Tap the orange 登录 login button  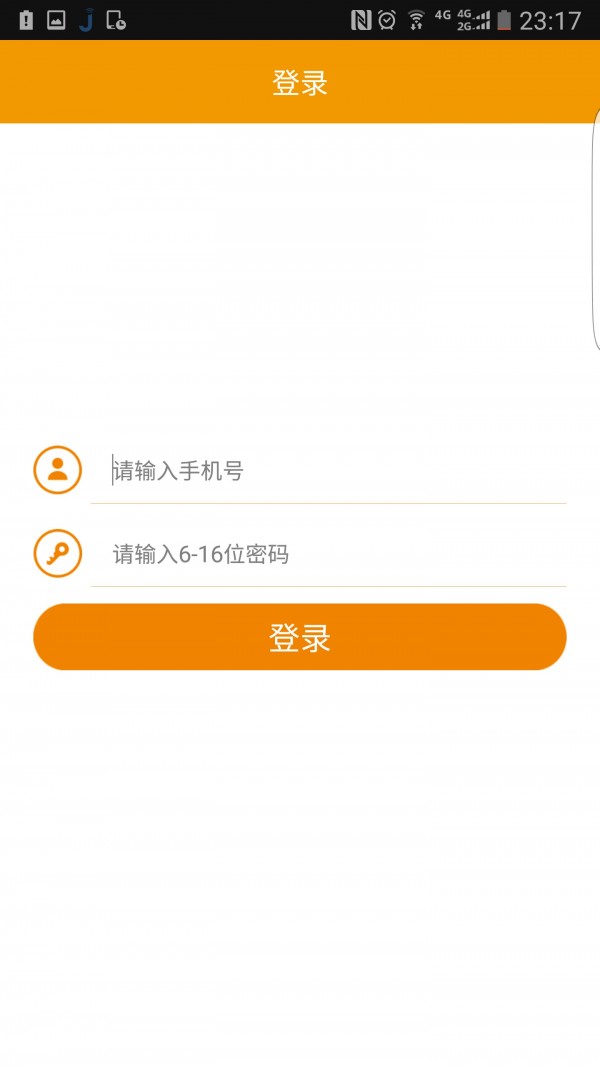pyautogui.click(x=300, y=637)
